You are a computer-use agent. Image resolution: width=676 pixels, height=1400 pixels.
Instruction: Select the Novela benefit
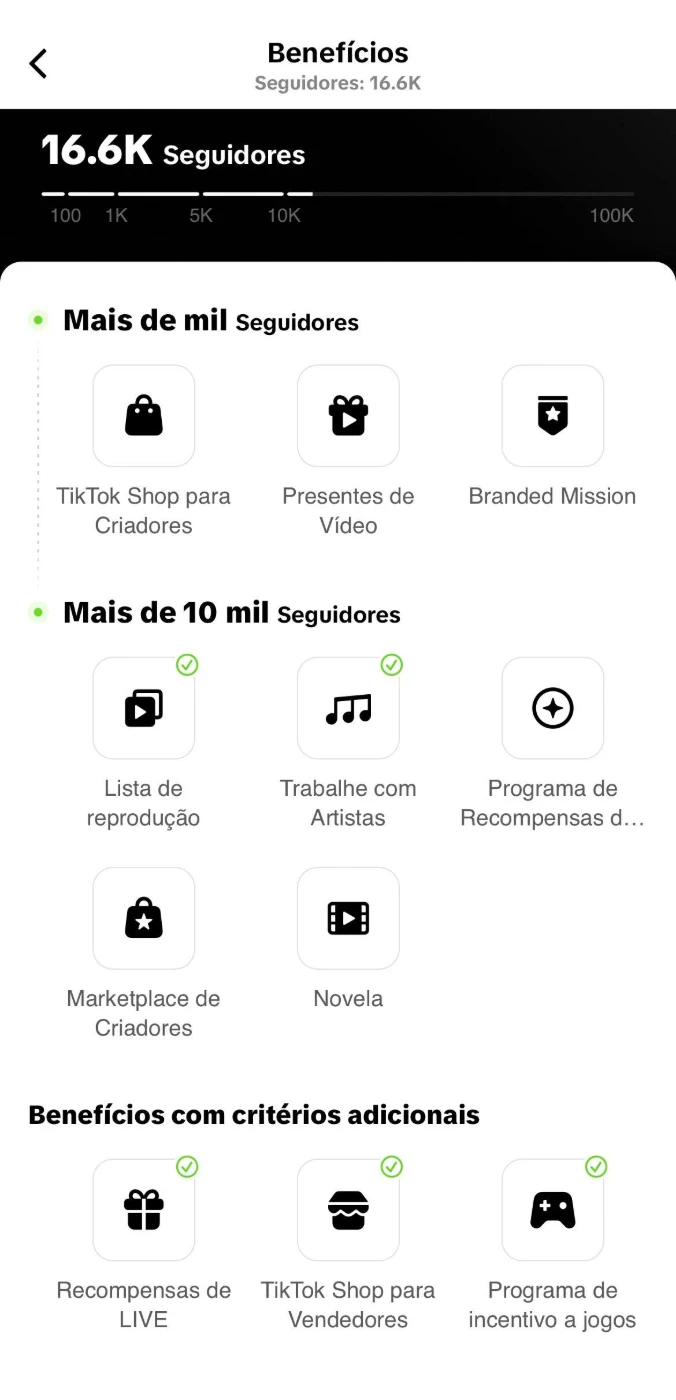click(x=348, y=918)
